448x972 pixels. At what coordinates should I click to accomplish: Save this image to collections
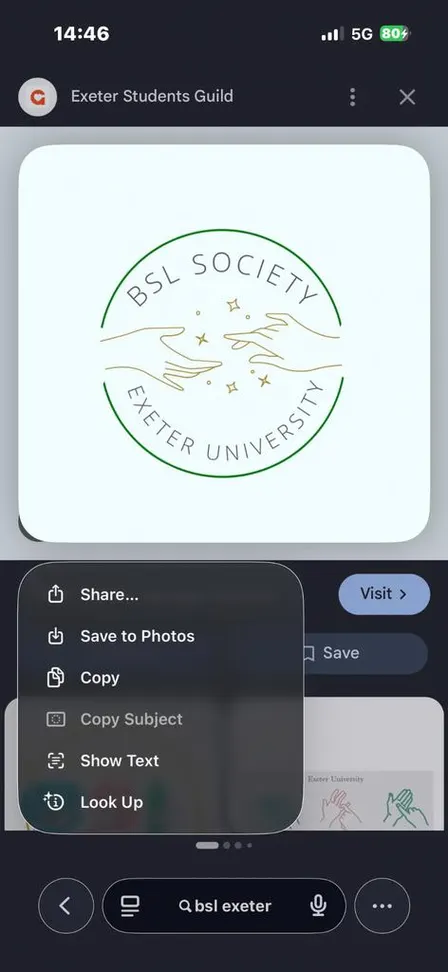click(x=366, y=653)
